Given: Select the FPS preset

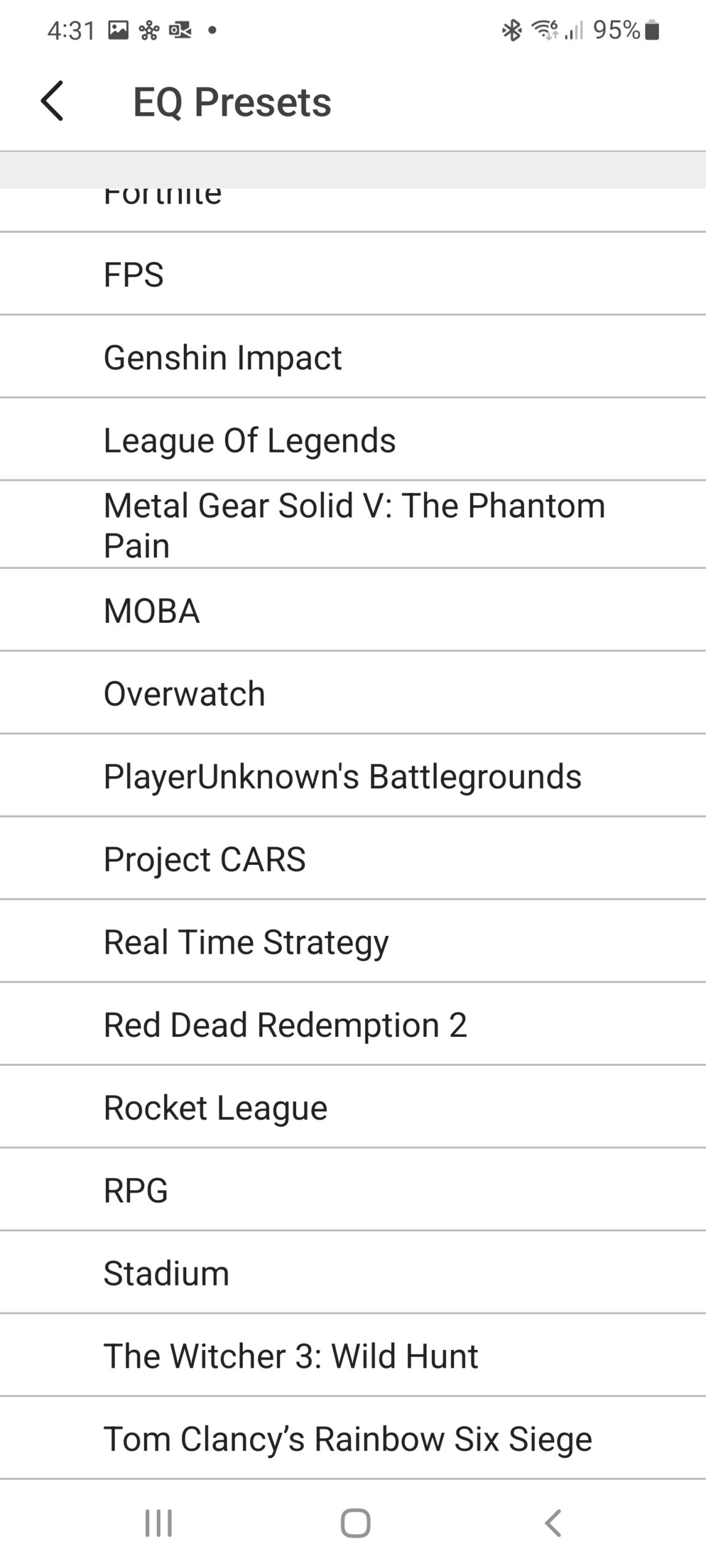Looking at the screenshot, I should coord(353,274).
